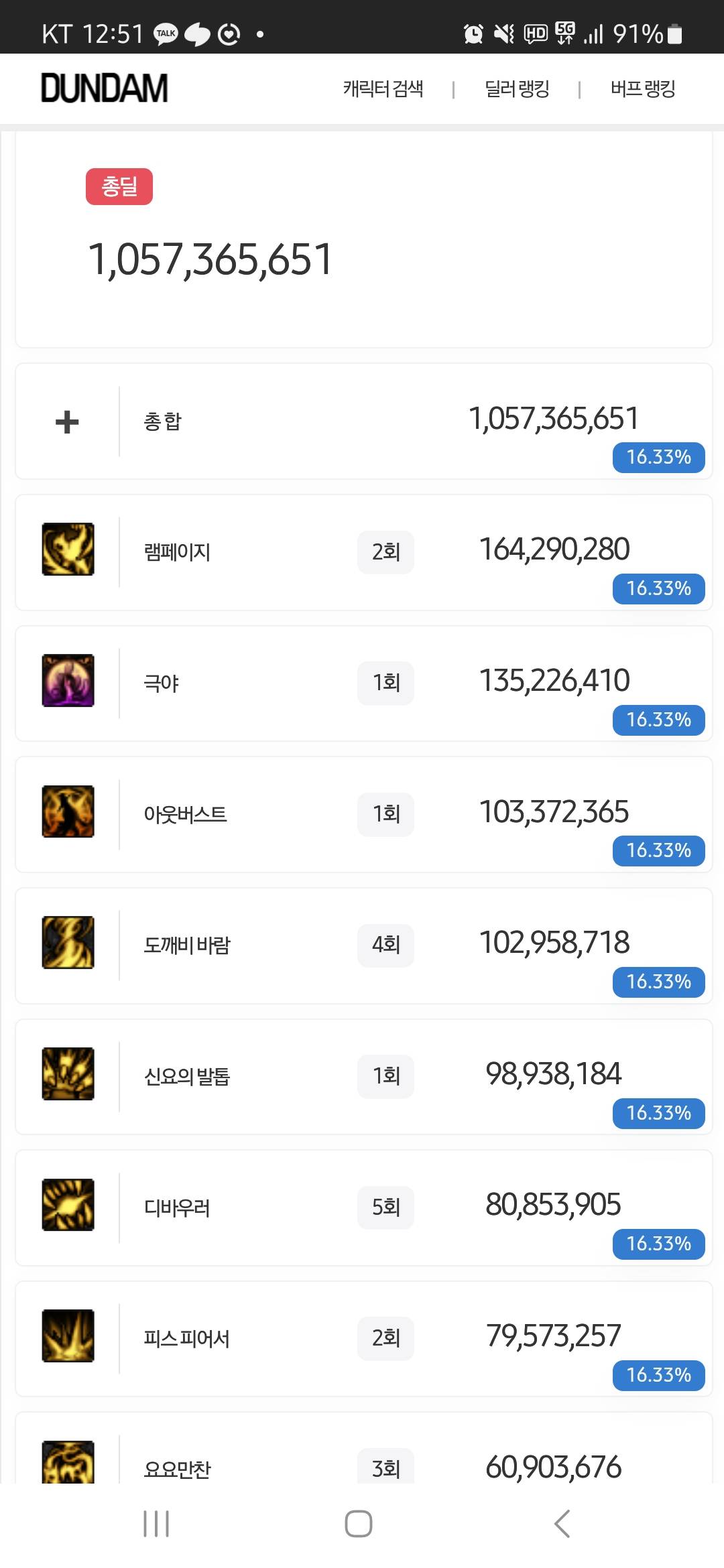
Task: Go to 딜러 랭킹 page
Action: point(517,88)
